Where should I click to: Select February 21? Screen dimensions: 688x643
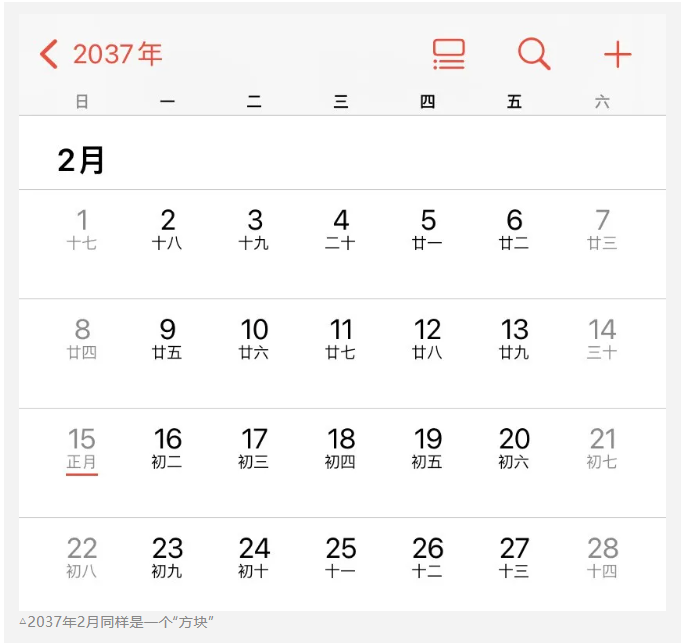(602, 447)
